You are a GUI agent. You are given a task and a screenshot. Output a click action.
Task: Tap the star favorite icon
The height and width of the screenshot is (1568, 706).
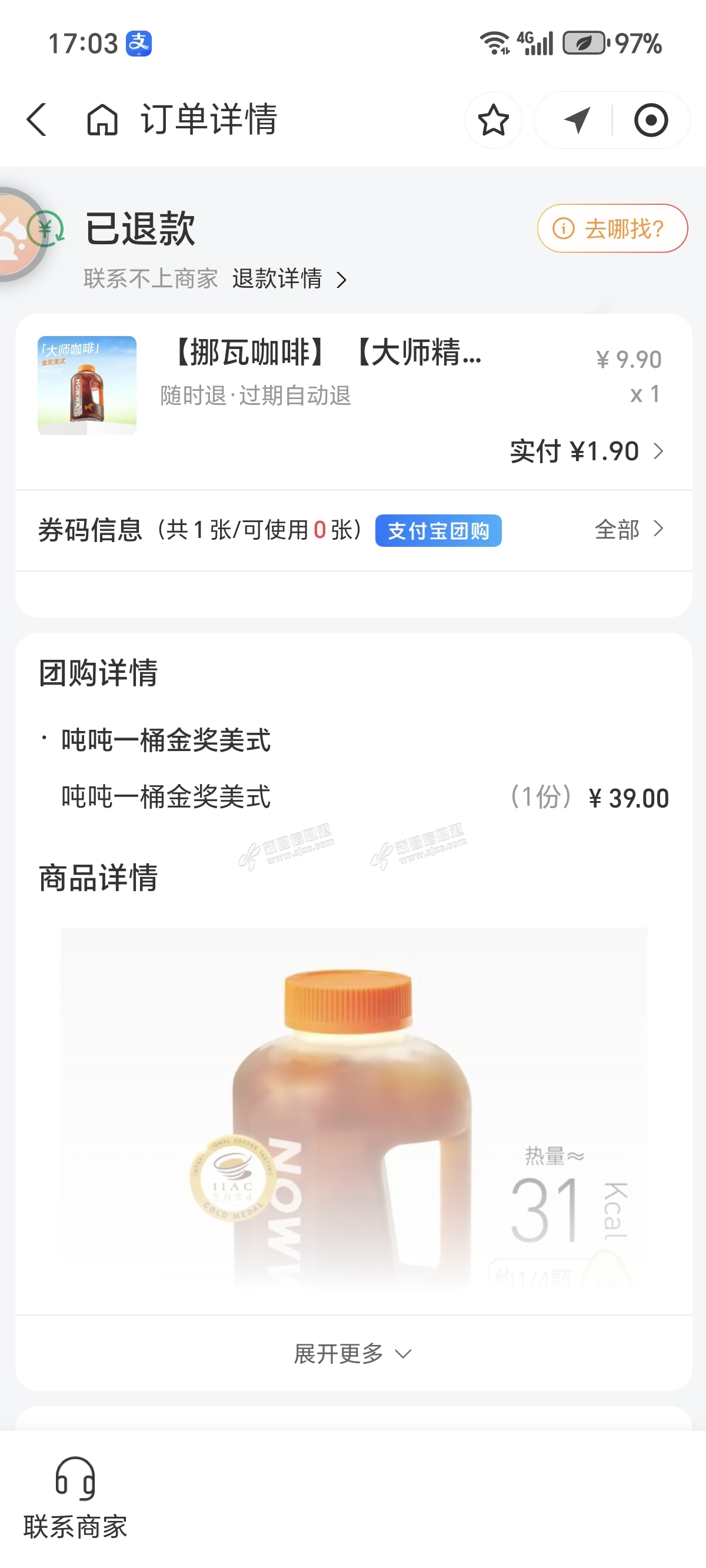(493, 120)
